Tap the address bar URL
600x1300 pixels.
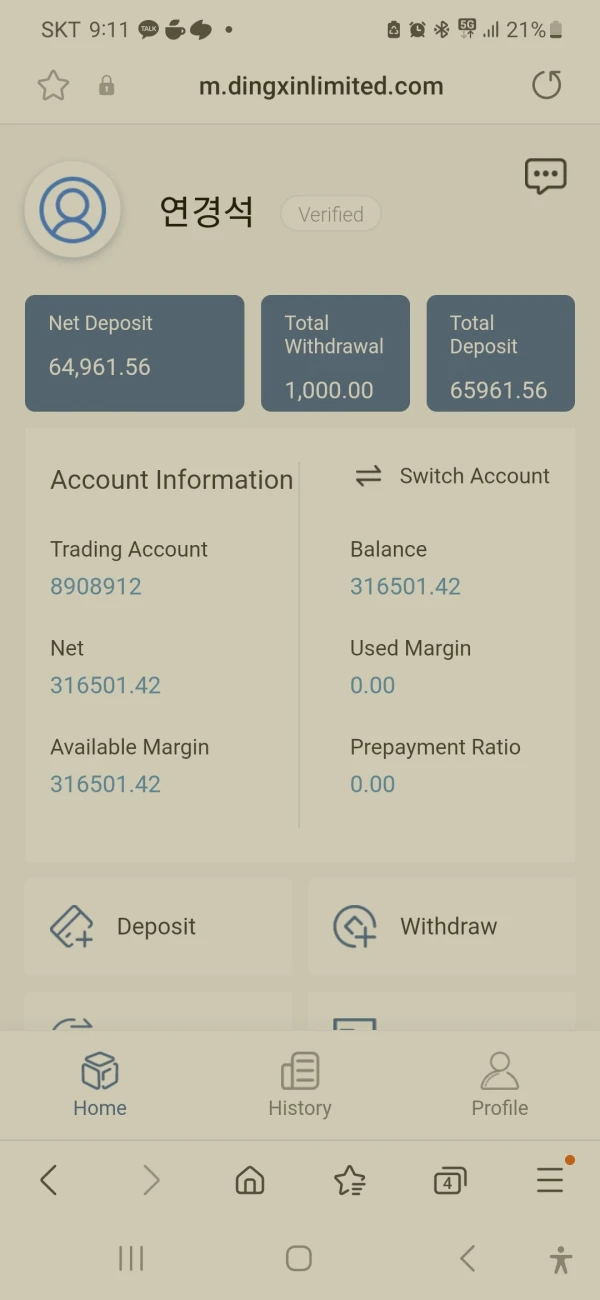(320, 86)
